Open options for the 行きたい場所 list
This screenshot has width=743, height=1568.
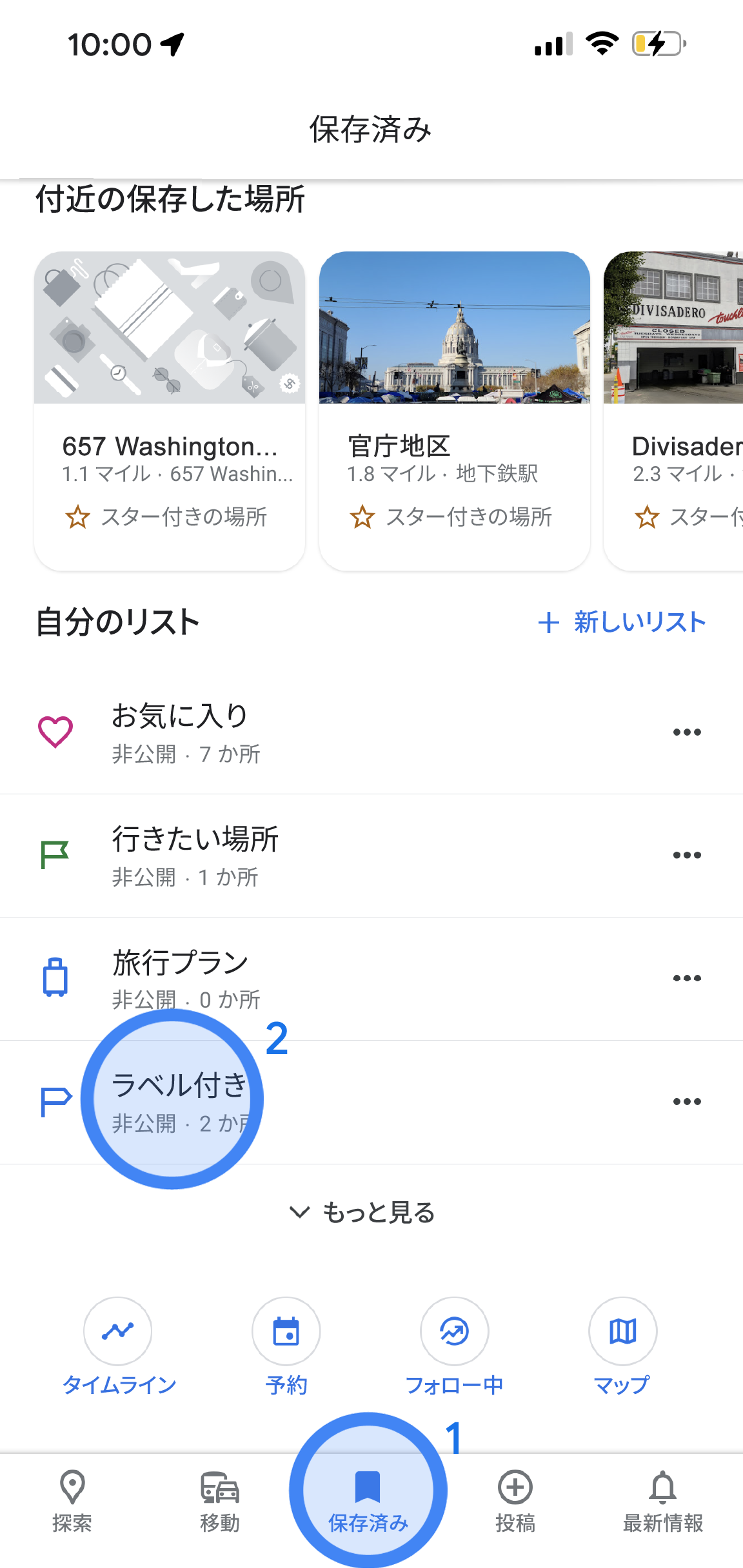pyautogui.click(x=687, y=856)
